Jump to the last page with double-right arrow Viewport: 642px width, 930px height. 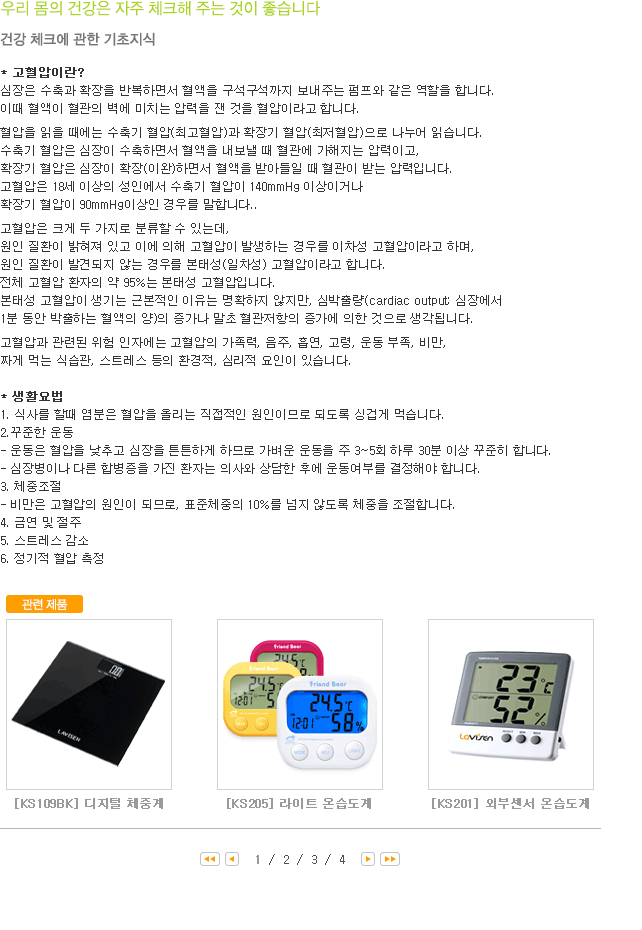click(x=390, y=859)
